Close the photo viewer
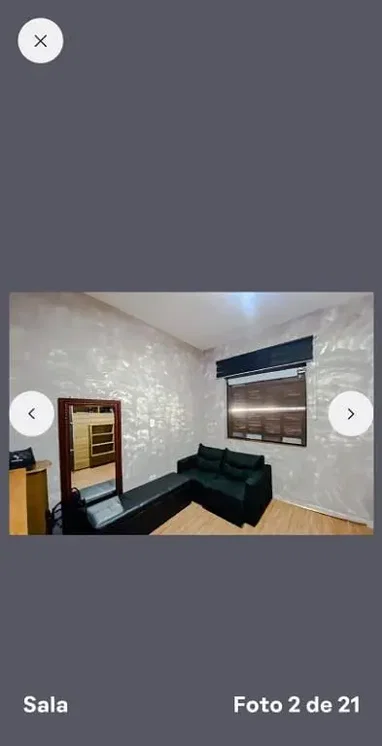 tap(40, 41)
